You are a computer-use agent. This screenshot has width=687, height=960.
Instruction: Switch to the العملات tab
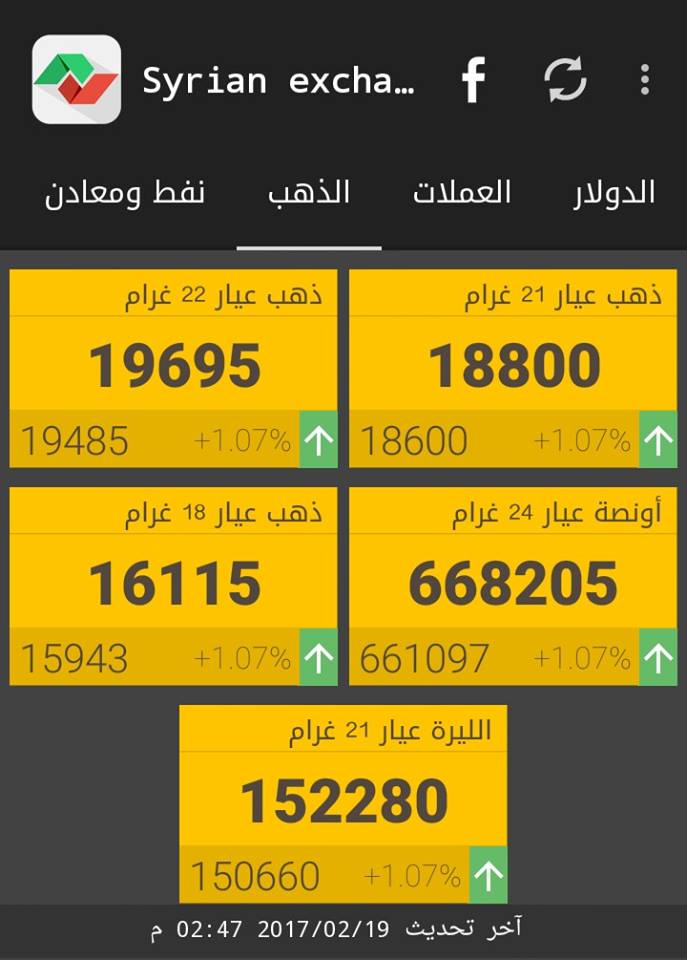pyautogui.click(x=462, y=193)
